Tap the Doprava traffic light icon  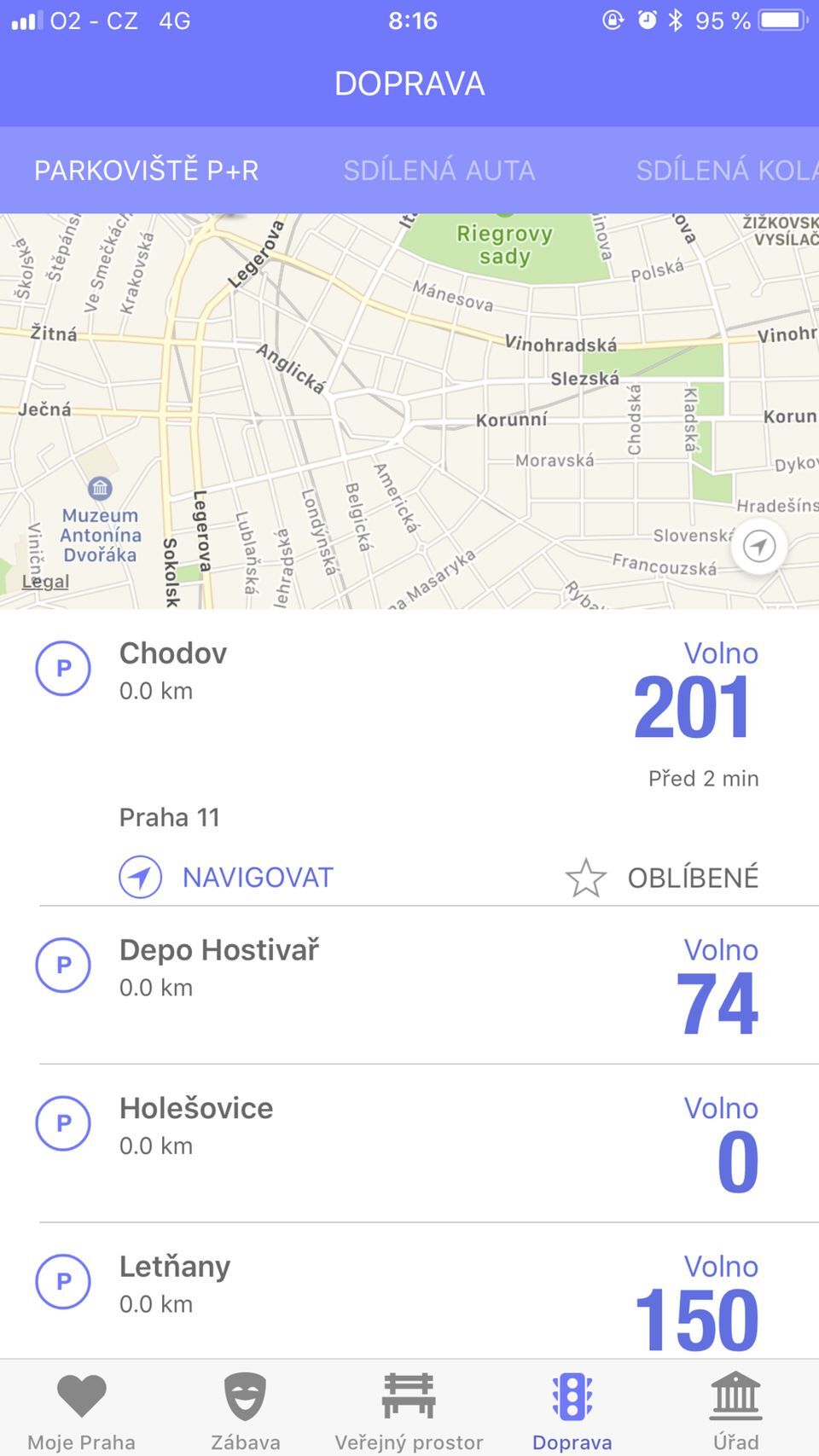click(x=573, y=1397)
